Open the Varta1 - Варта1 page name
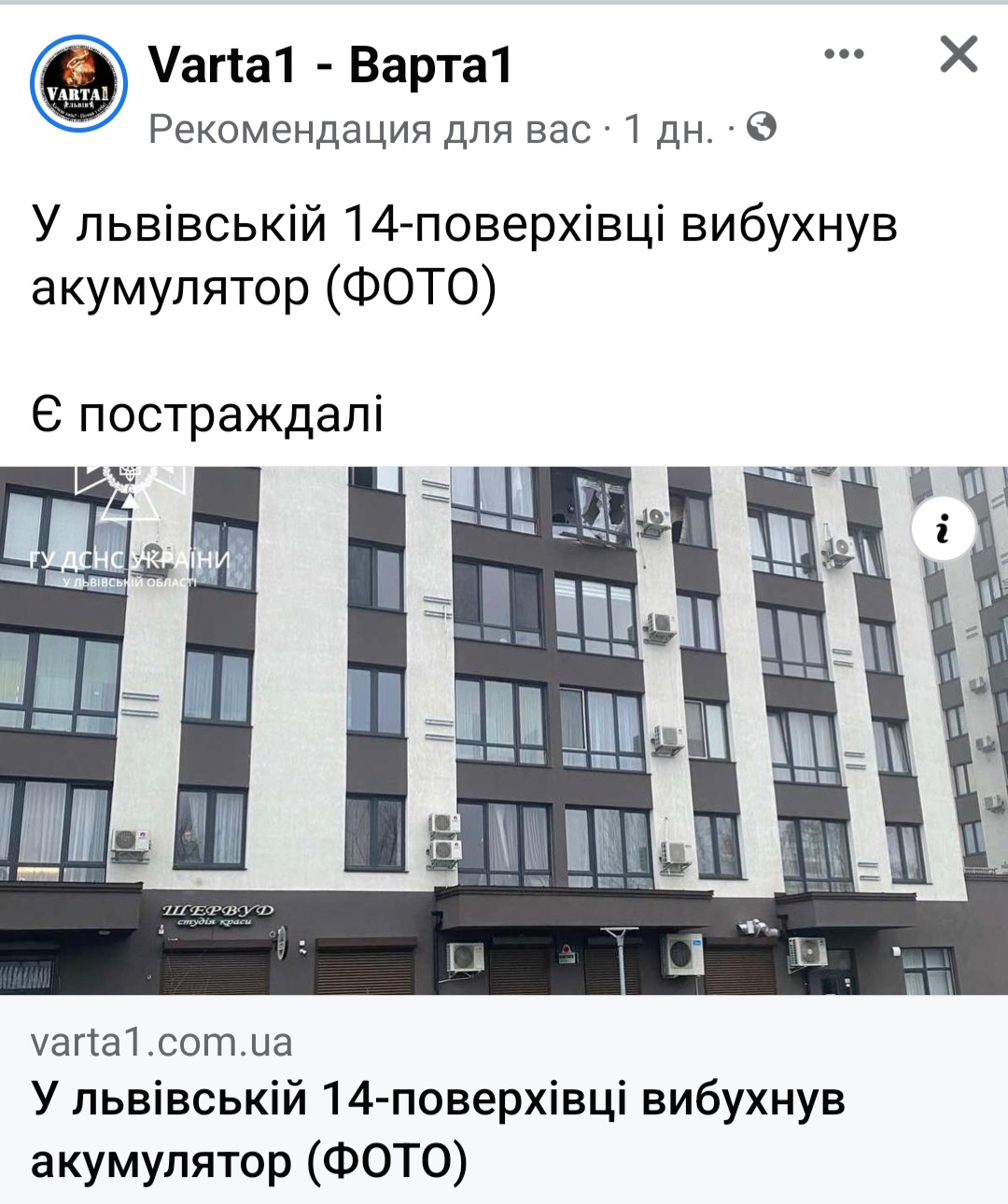Screen dimensions: 1008x1204 [x=330, y=65]
